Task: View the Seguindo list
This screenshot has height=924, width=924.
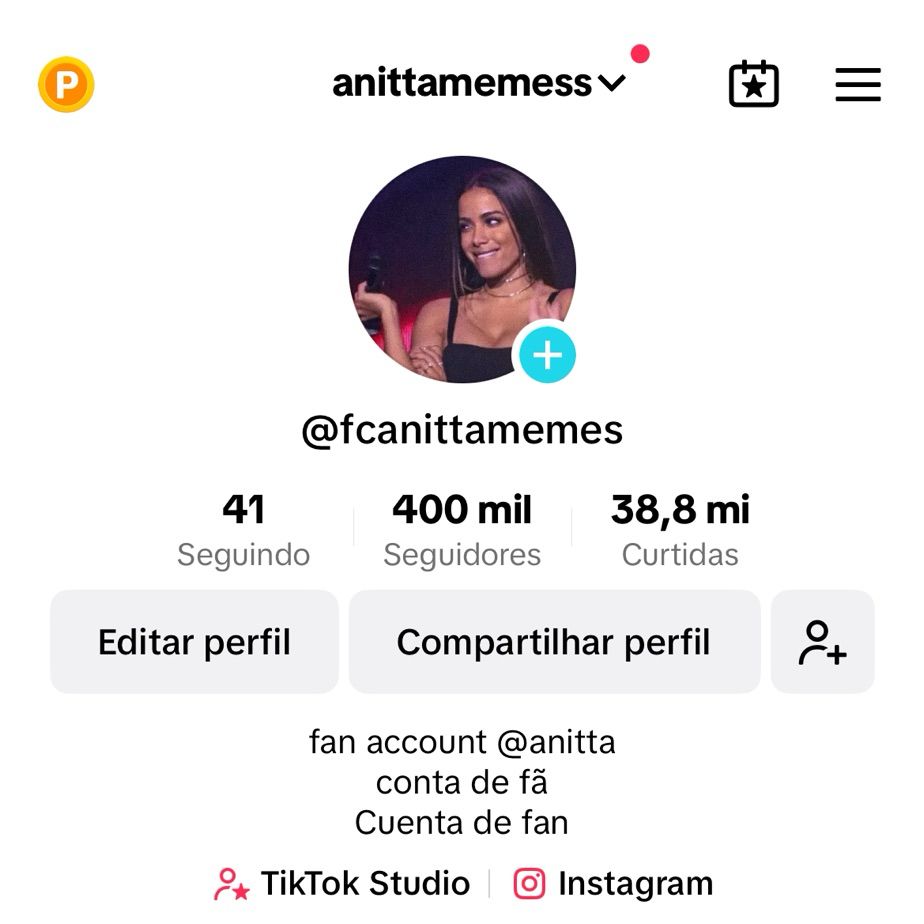Action: click(x=243, y=530)
